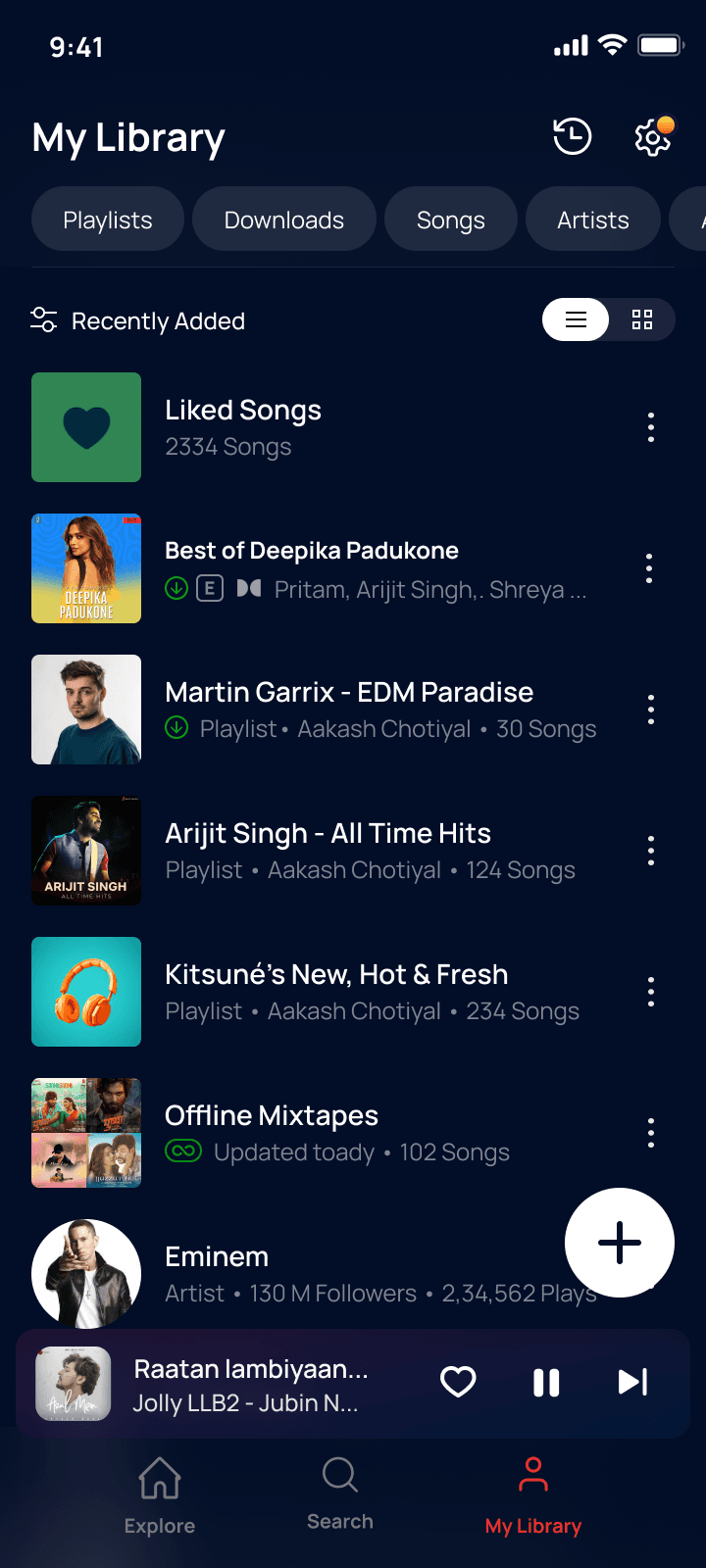This screenshot has width=706, height=1568.
Task: Open settings gear icon
Action: tap(653, 138)
